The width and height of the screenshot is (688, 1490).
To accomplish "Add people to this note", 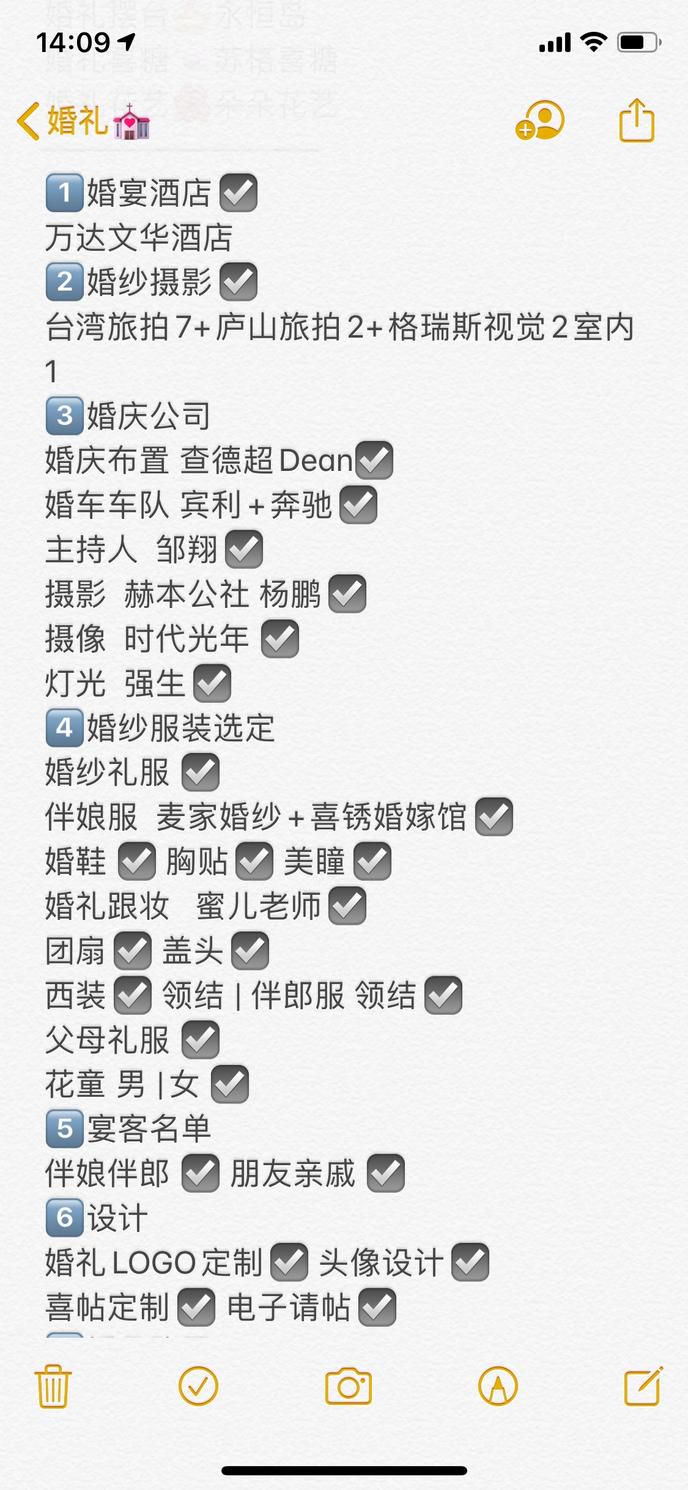I will 540,121.
